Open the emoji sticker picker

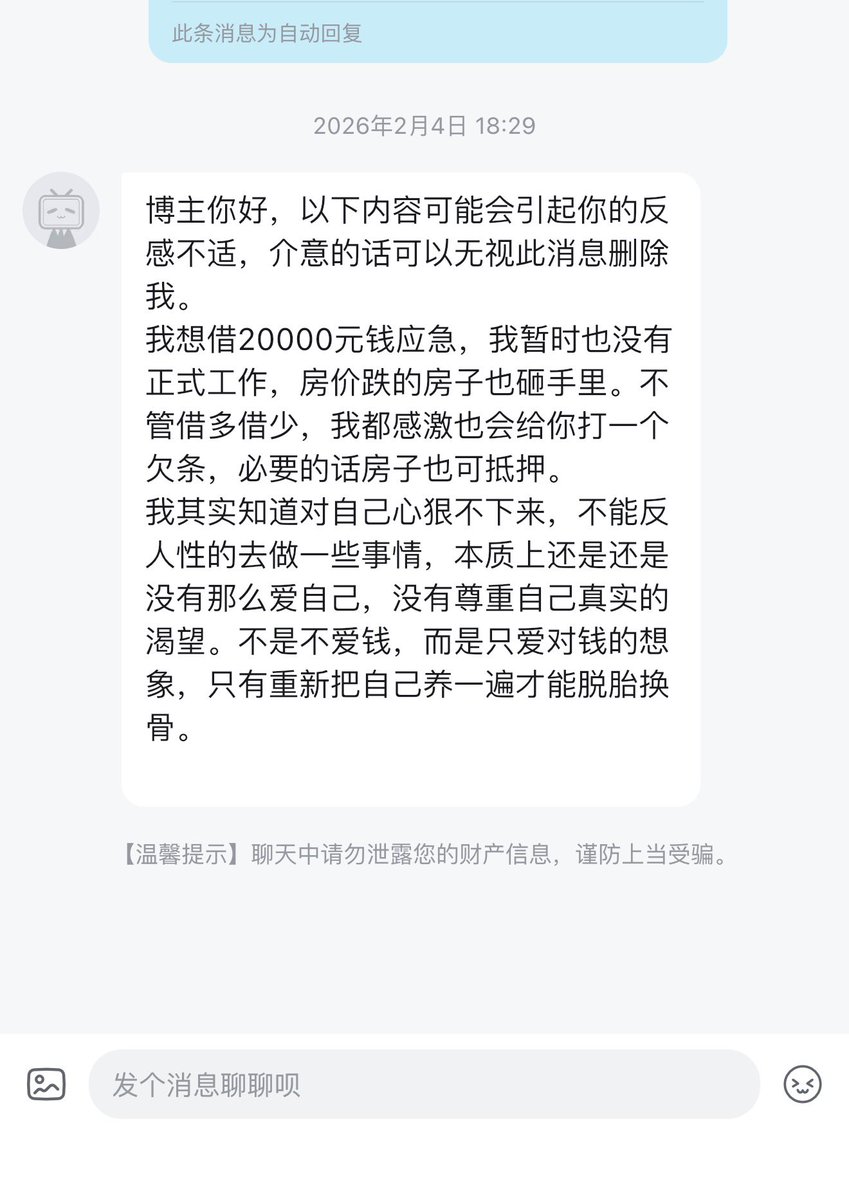click(802, 1084)
